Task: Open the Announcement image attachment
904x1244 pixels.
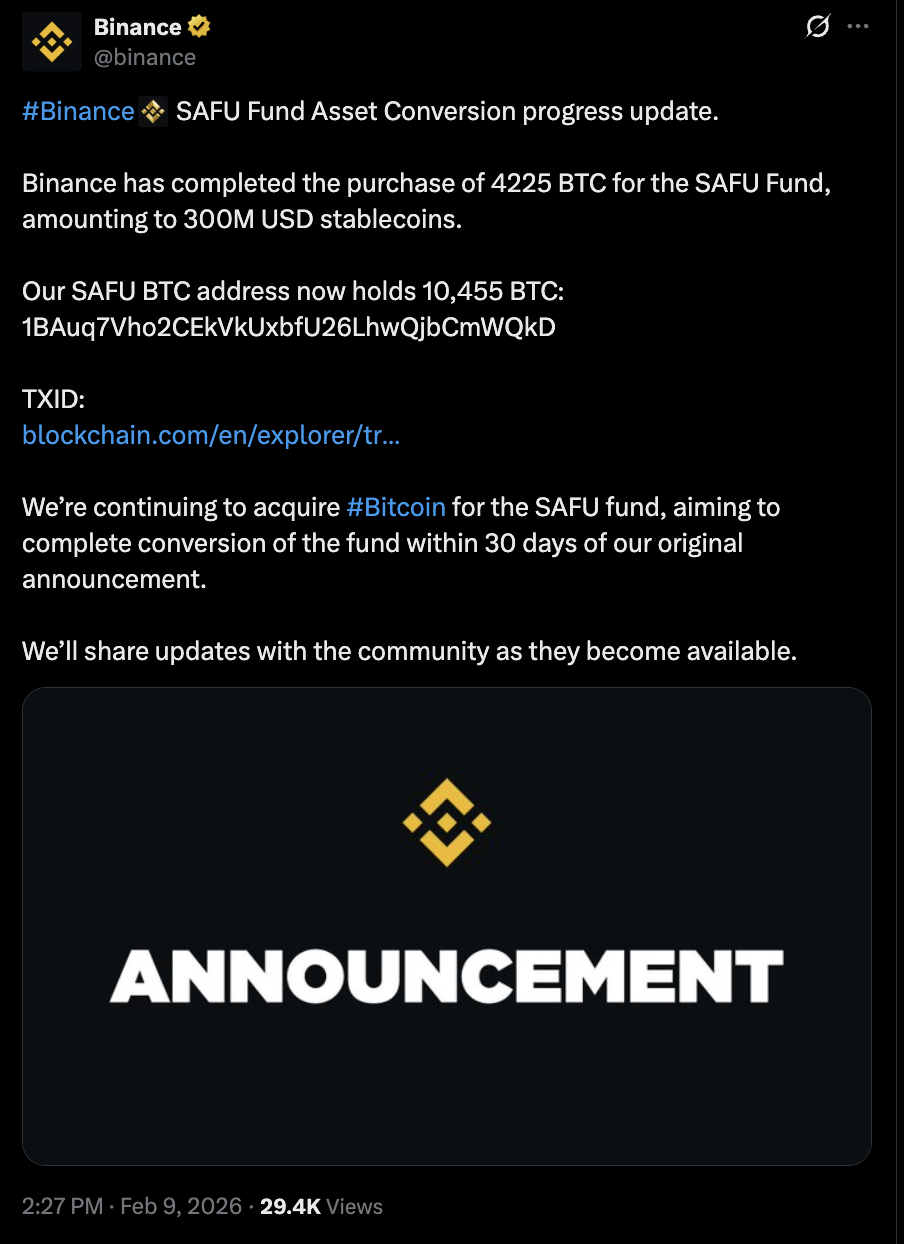Action: [x=446, y=925]
